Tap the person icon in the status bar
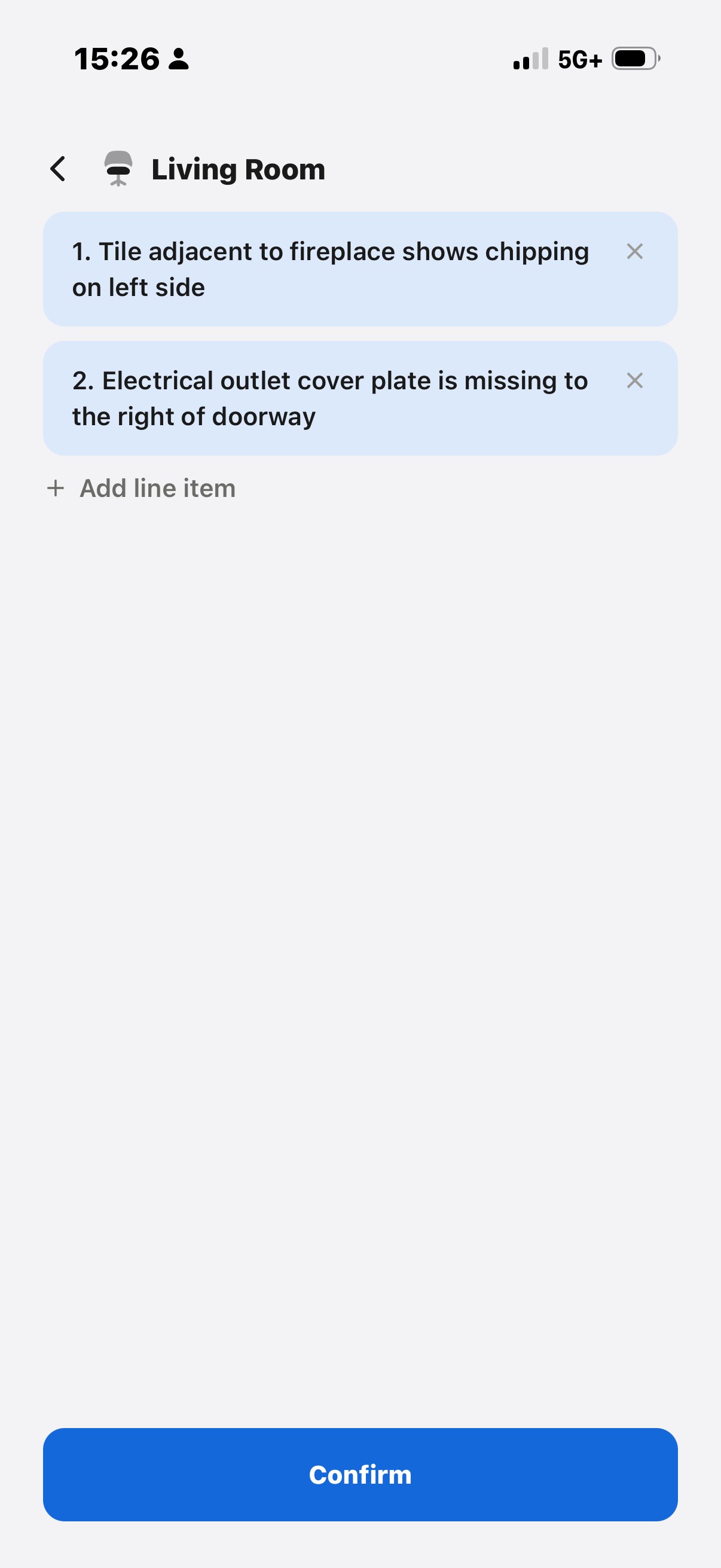The width and height of the screenshot is (721, 1568). pyautogui.click(x=178, y=59)
